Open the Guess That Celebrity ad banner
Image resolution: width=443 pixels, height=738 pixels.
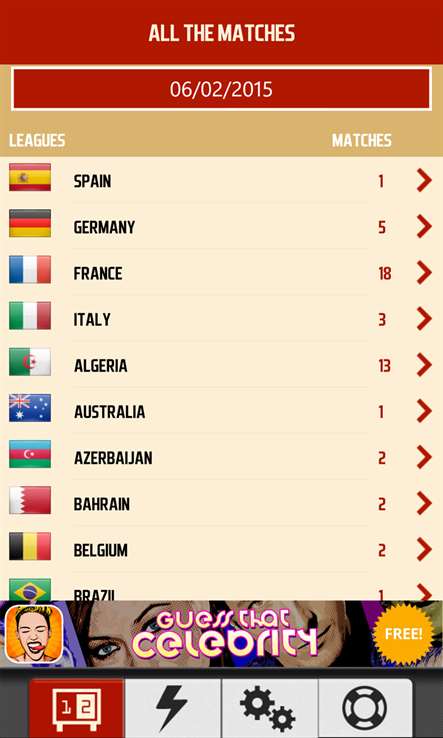click(x=221, y=634)
